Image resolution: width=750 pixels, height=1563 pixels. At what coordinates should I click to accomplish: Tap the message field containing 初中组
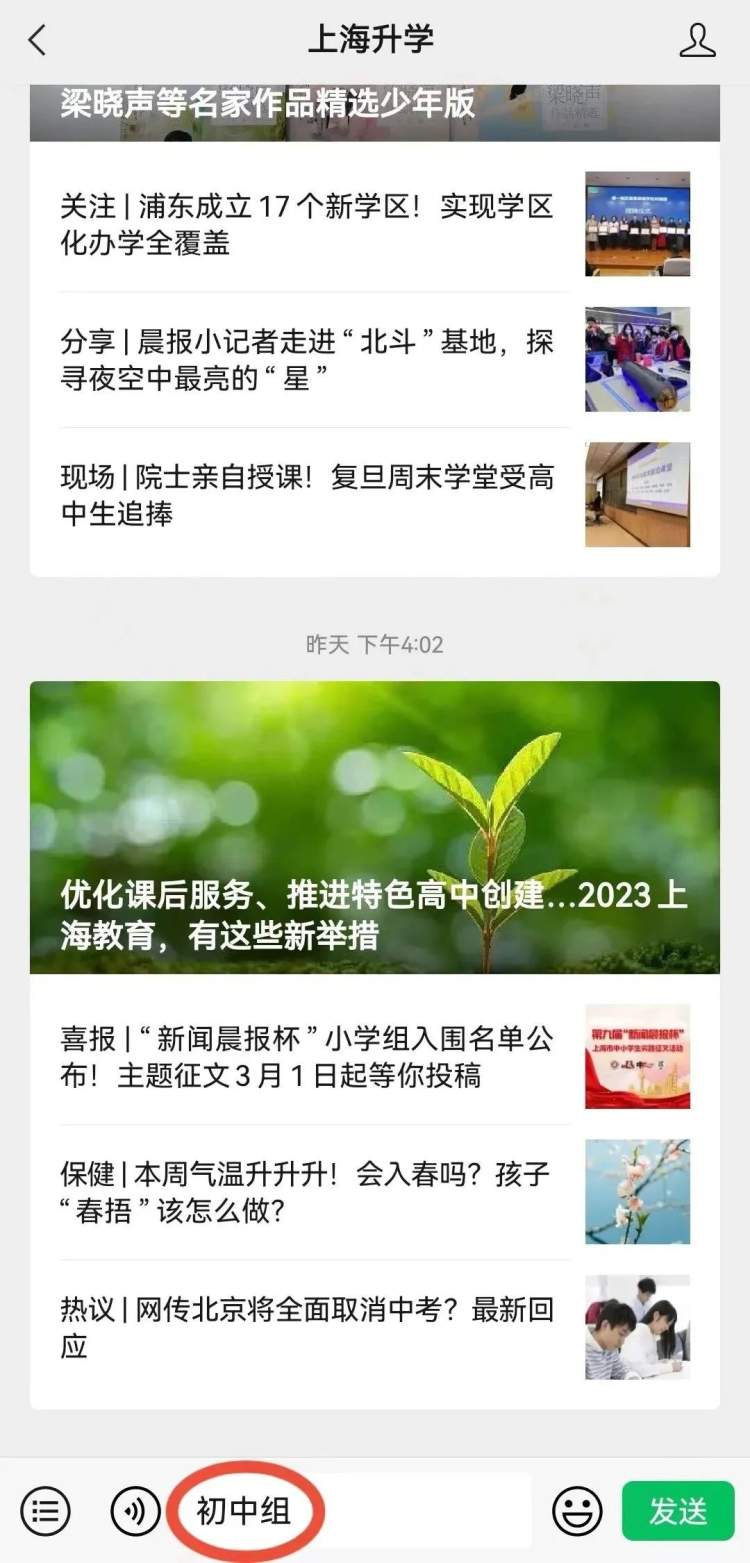coord(350,1510)
